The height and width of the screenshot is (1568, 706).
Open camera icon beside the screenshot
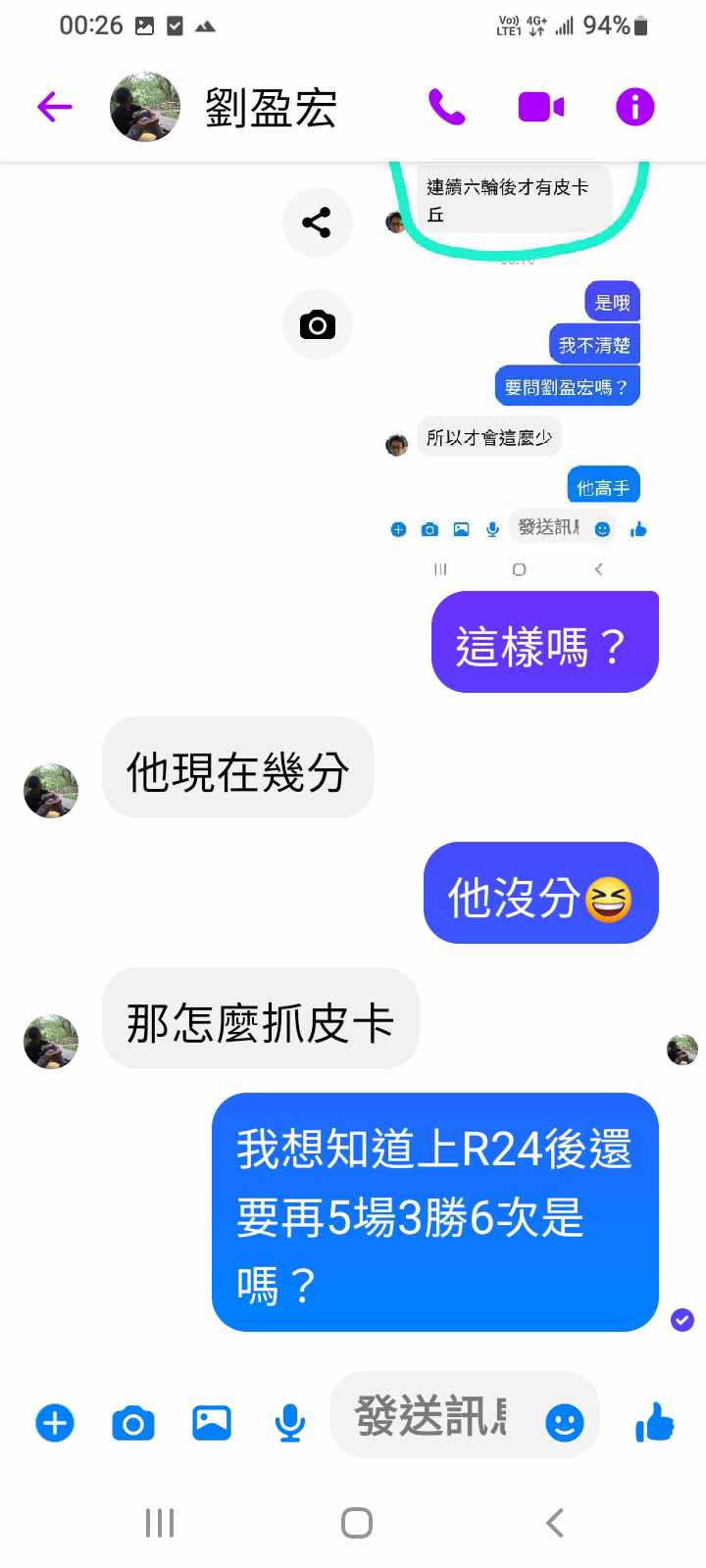[317, 324]
